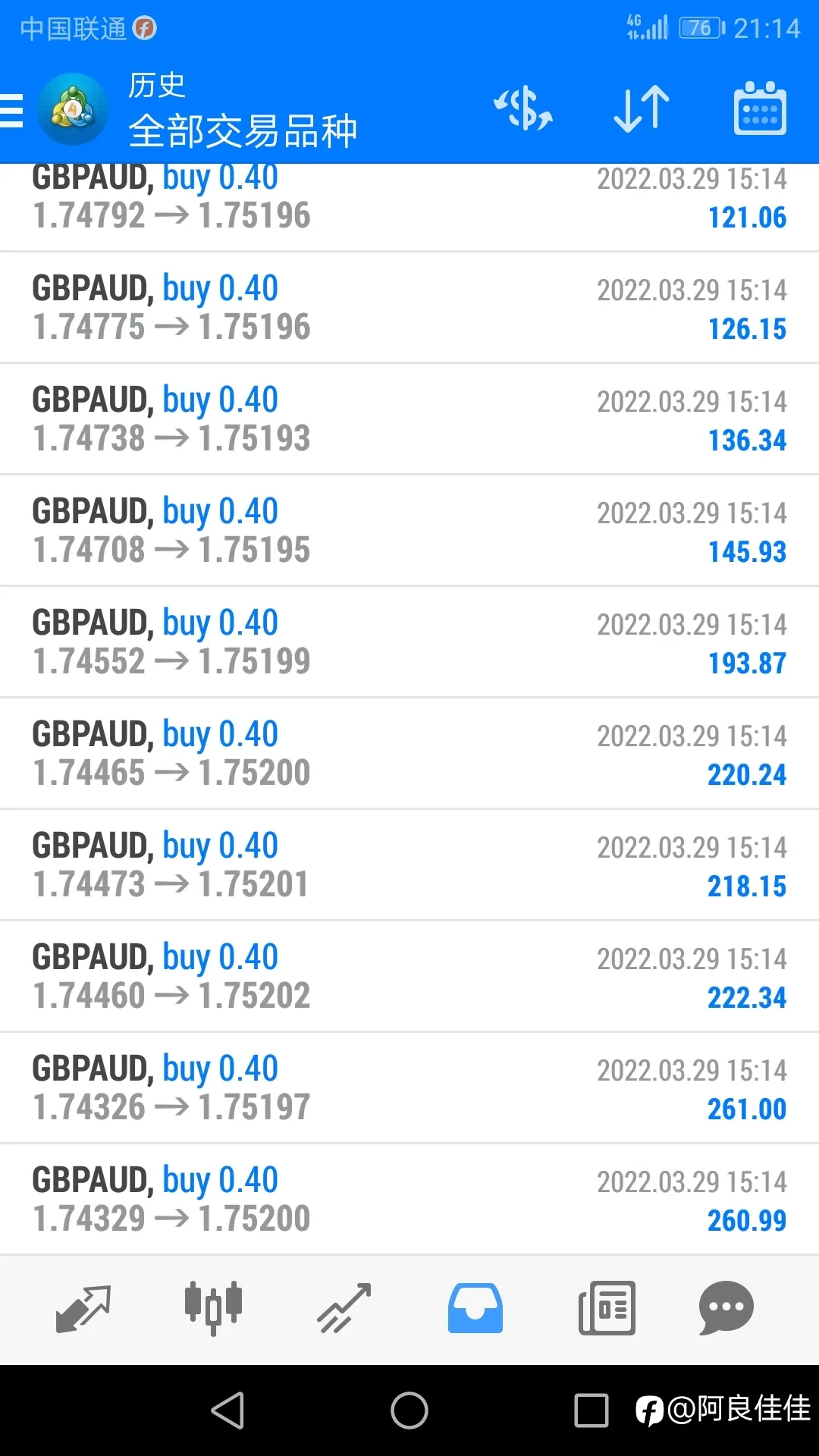819x1456 pixels.
Task: Open the chat messages tab
Action: [726, 1308]
